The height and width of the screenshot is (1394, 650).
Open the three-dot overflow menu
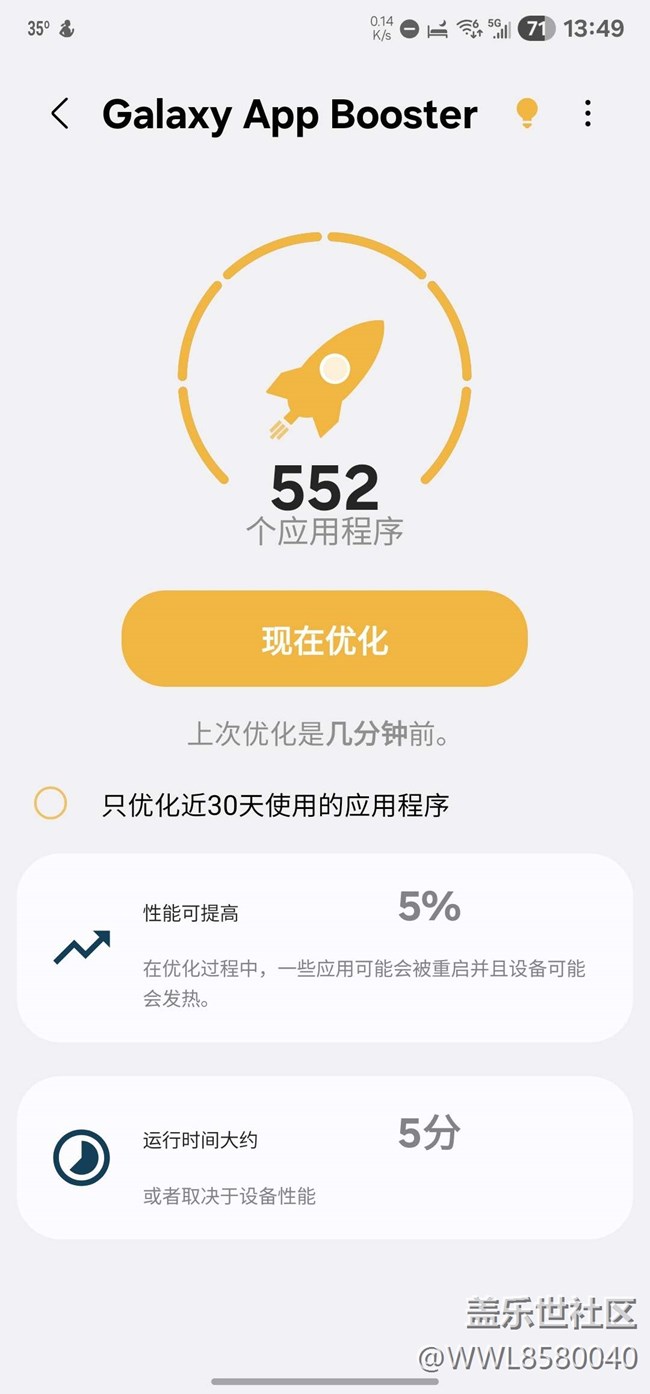(x=588, y=114)
